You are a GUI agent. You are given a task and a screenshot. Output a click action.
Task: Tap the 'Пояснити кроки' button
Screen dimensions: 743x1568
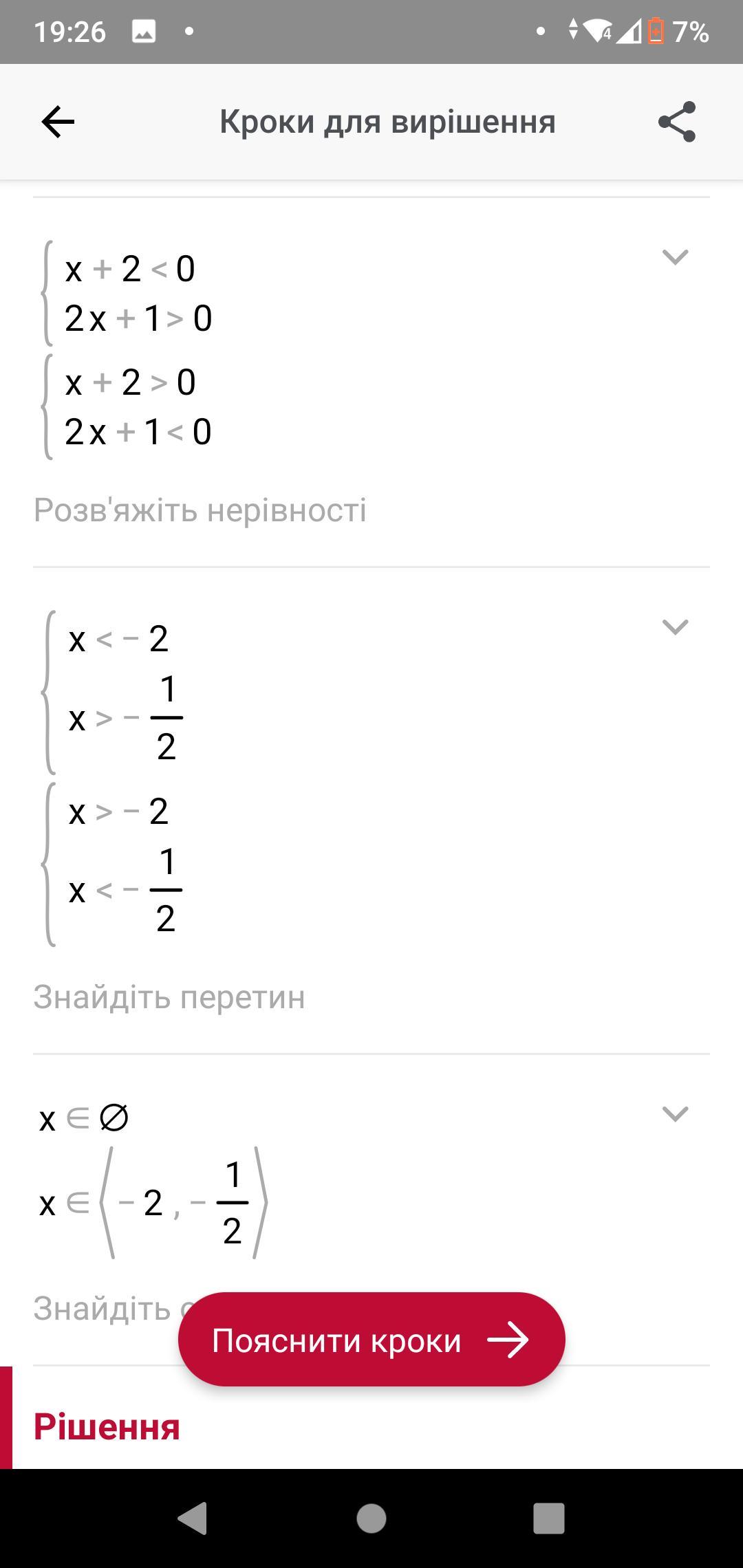(371, 1340)
